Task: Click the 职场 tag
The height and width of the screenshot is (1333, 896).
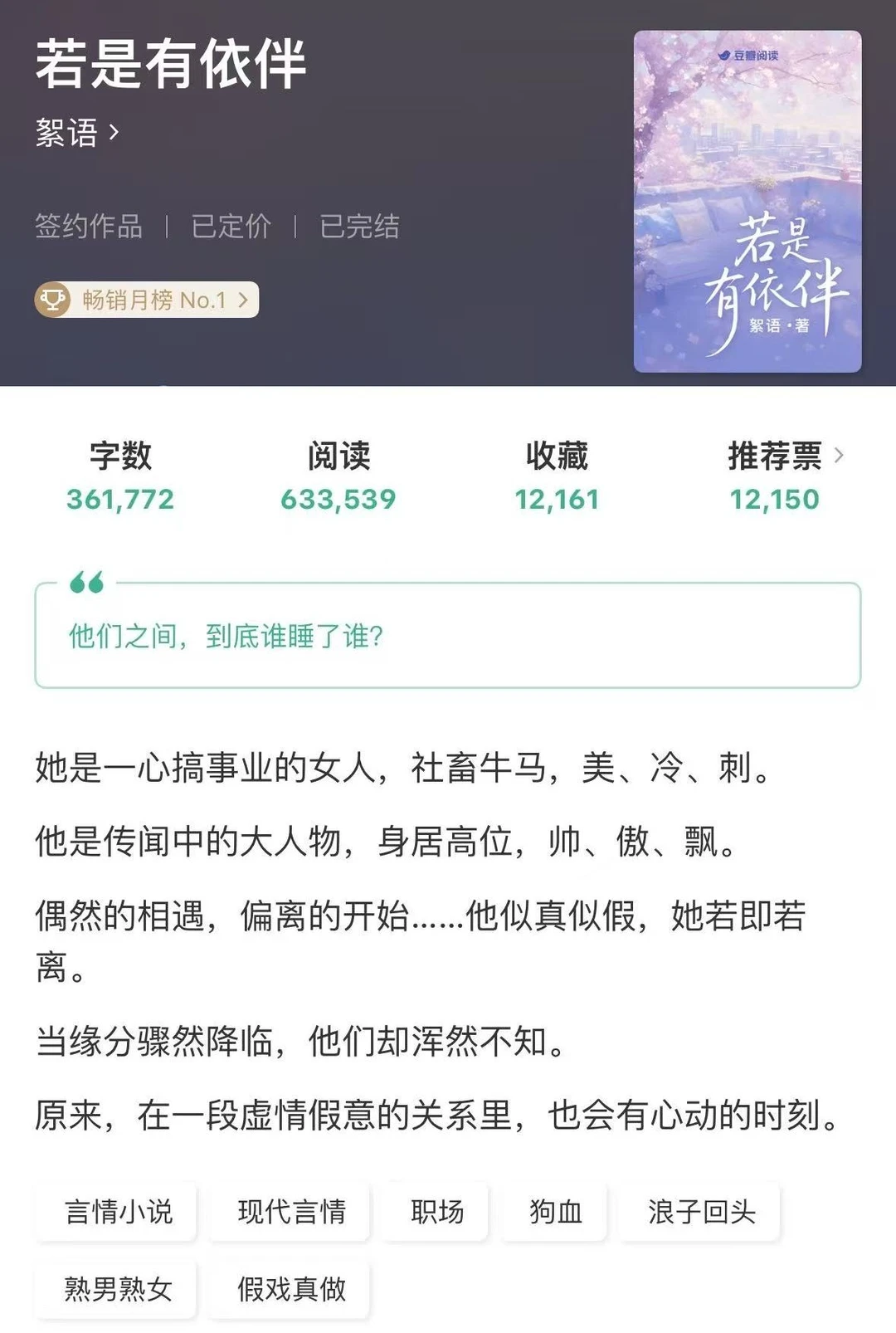Action: (x=435, y=1213)
